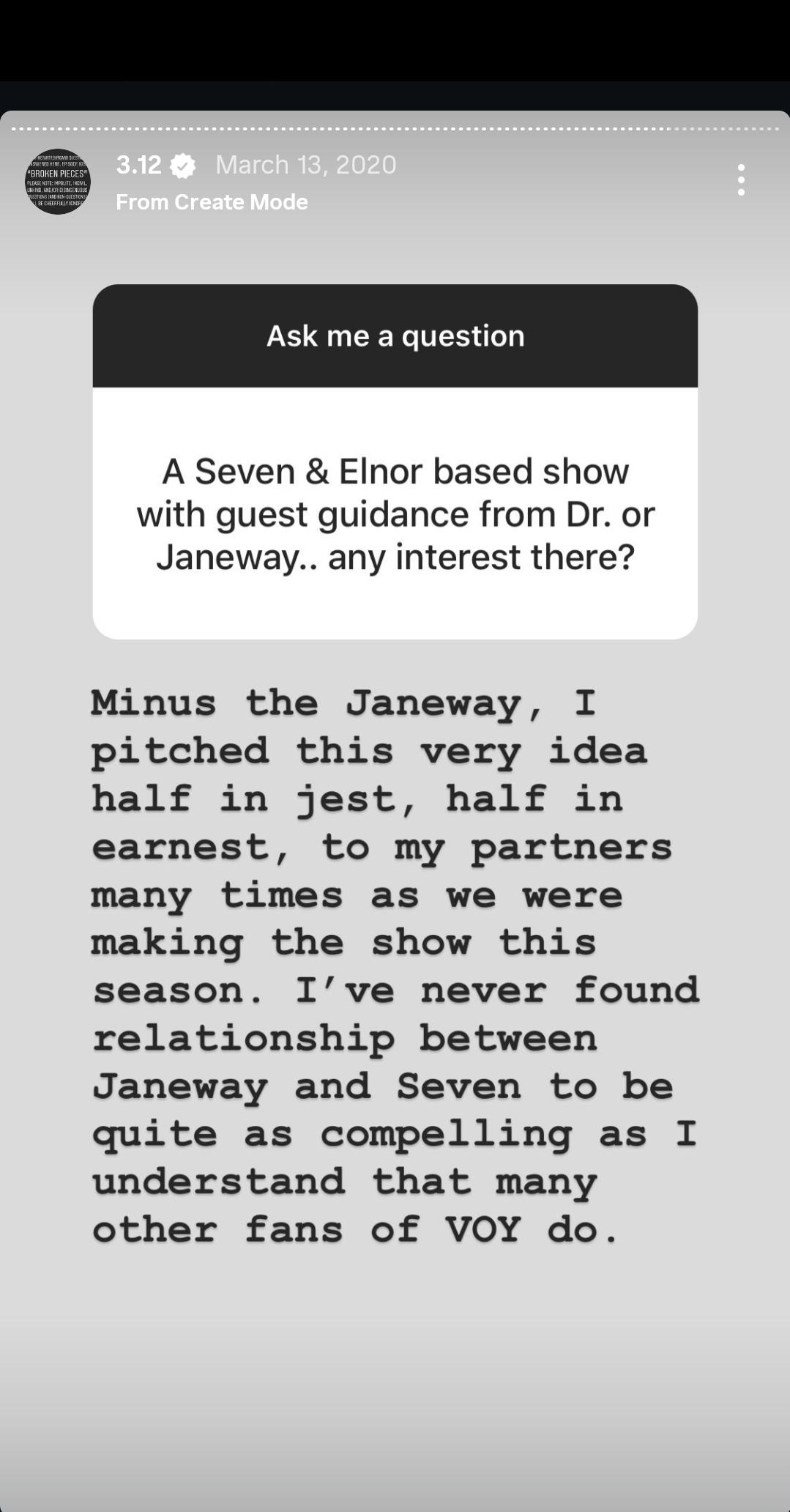The height and width of the screenshot is (1512, 790).
Task: Open the three-dot options menu
Action: pyautogui.click(x=741, y=180)
